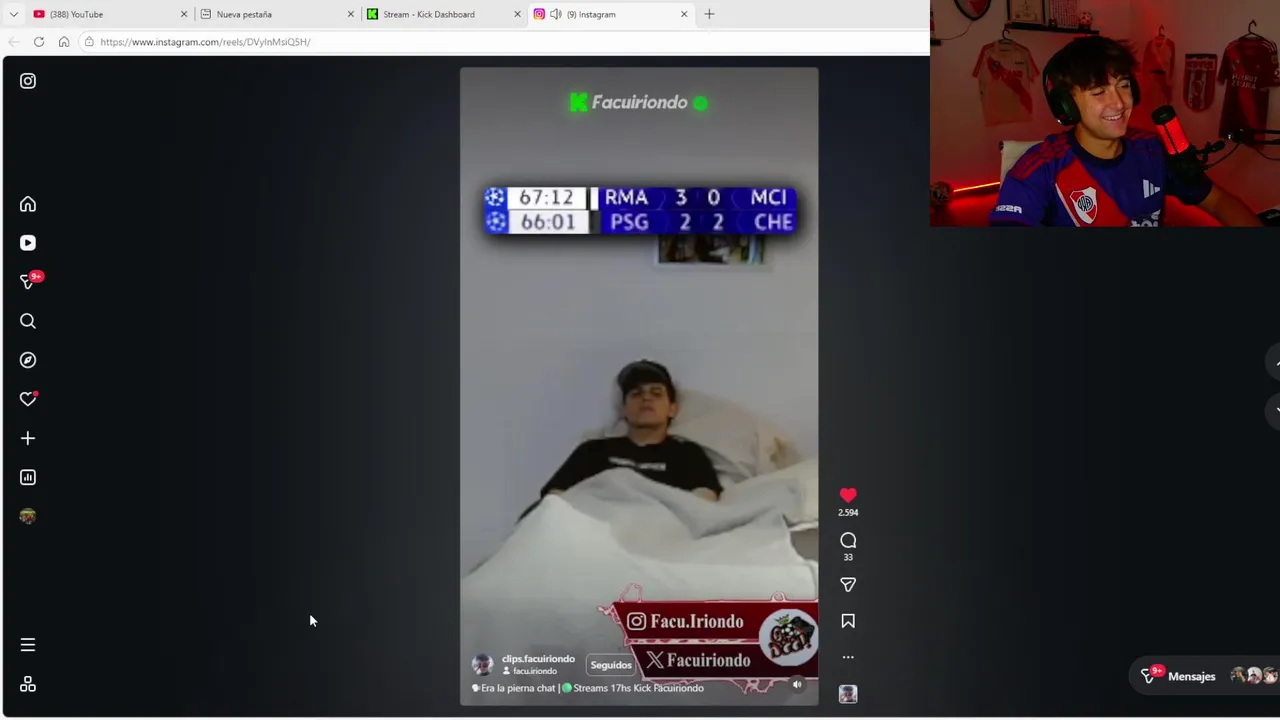Reload the page
Image resolution: width=1280 pixels, height=720 pixels.
point(39,42)
